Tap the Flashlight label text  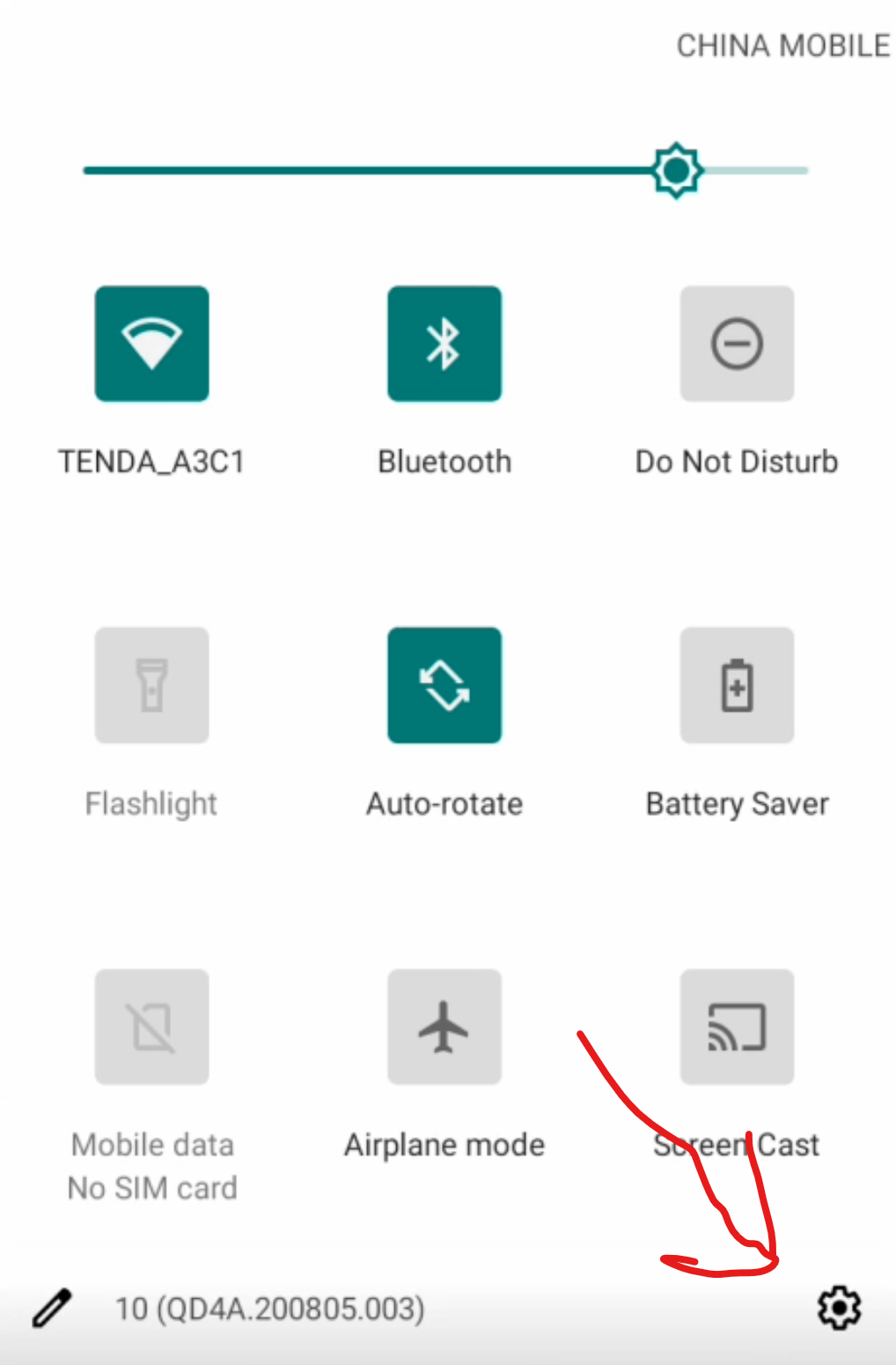coord(151,802)
